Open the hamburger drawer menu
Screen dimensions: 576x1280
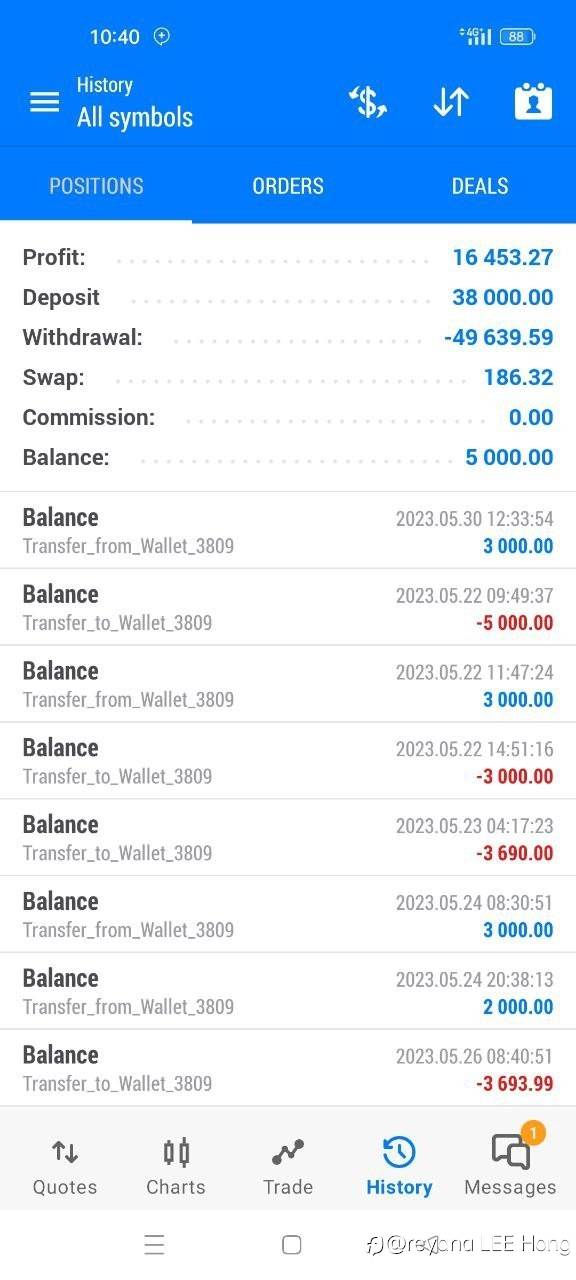[44, 102]
